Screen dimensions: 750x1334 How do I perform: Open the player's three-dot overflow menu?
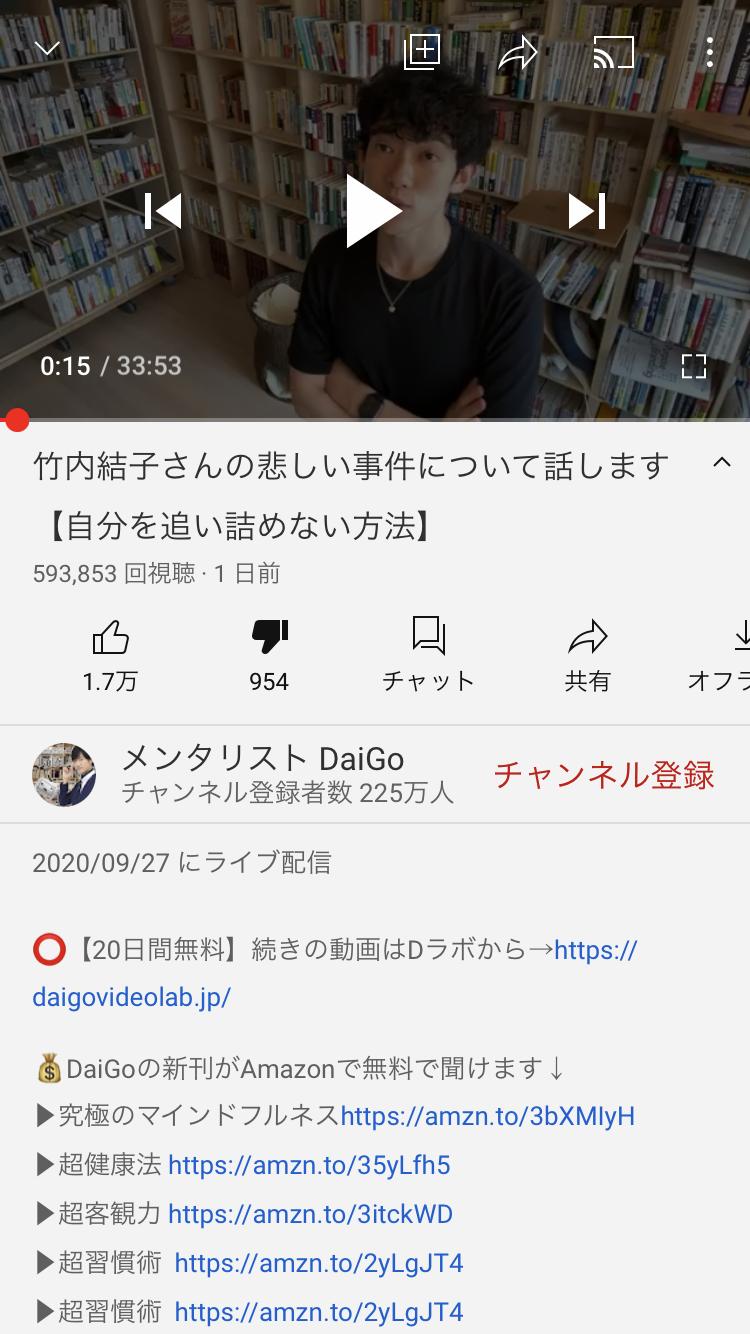(x=709, y=52)
